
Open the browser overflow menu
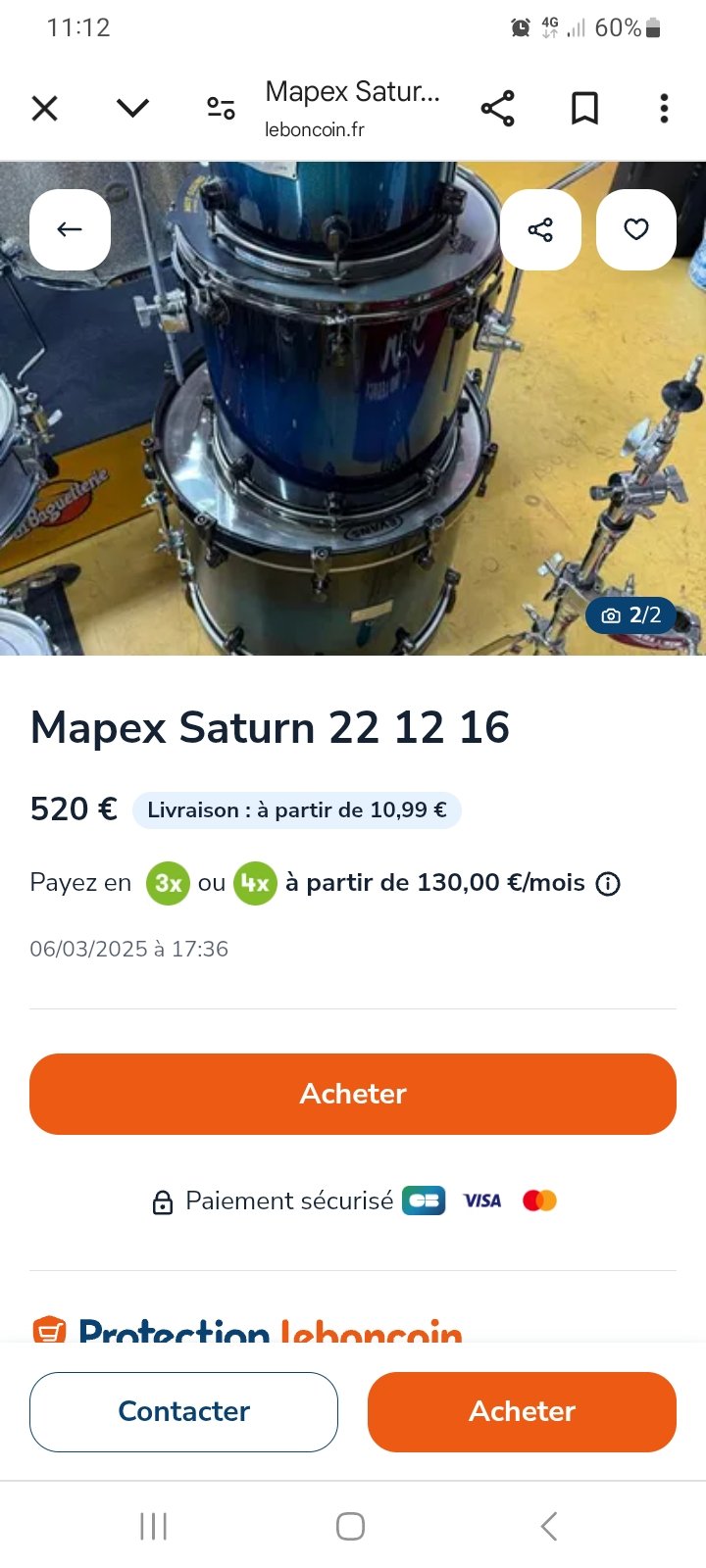[x=664, y=108]
